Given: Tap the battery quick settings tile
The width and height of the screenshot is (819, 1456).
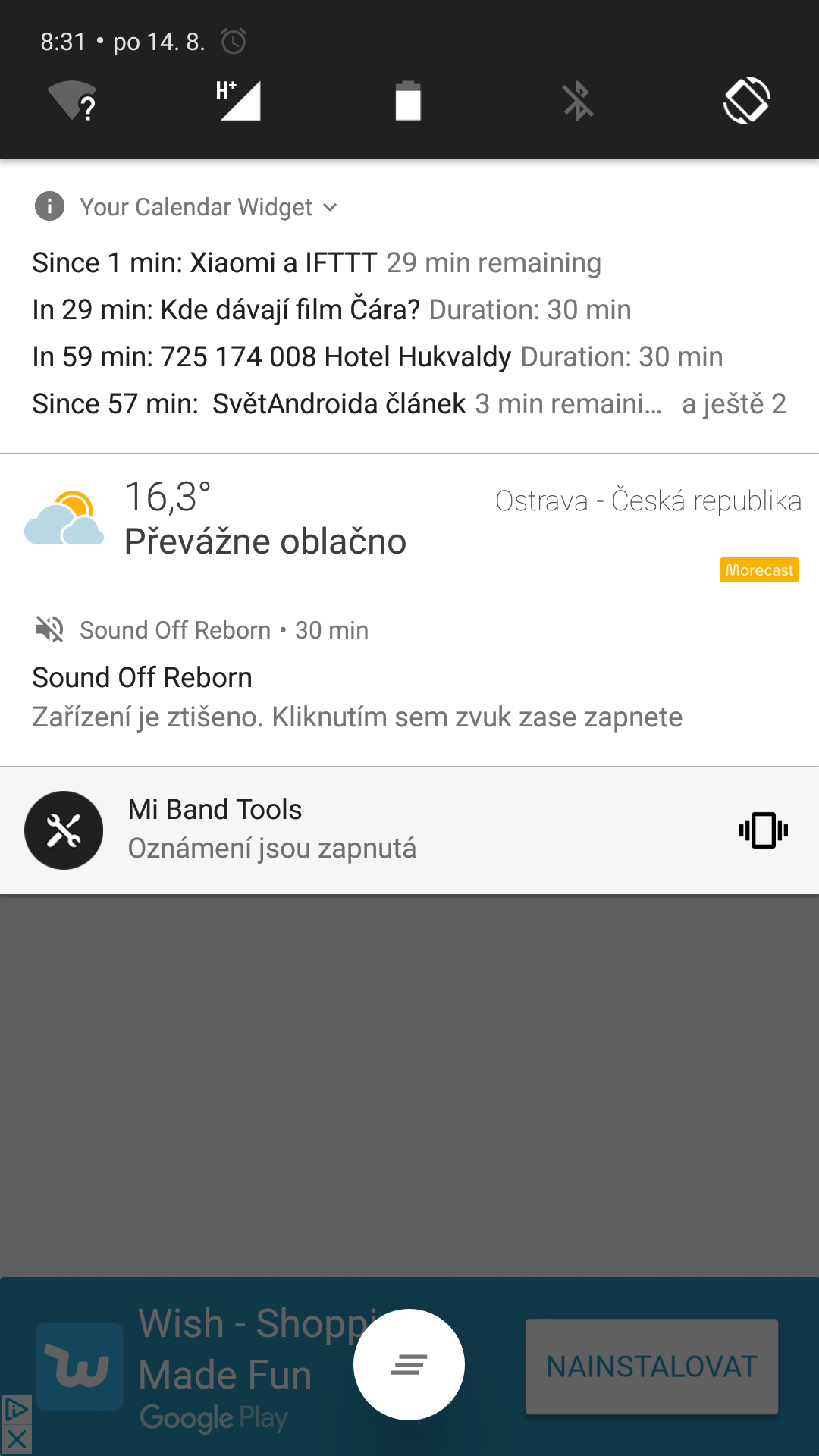Looking at the screenshot, I should tap(408, 101).
